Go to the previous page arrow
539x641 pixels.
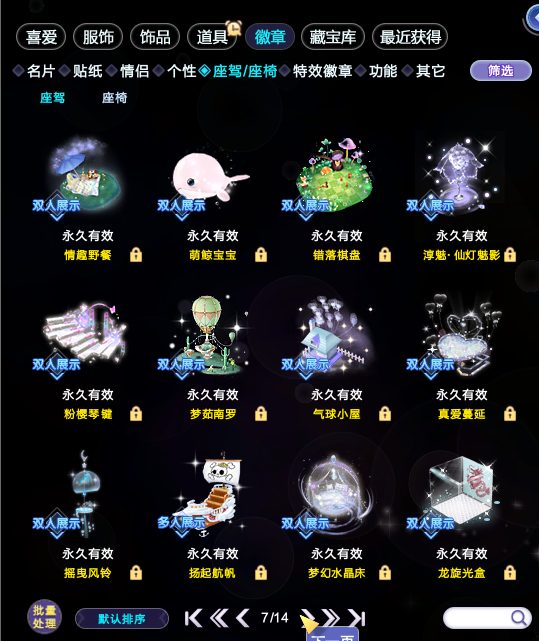pyautogui.click(x=243, y=618)
